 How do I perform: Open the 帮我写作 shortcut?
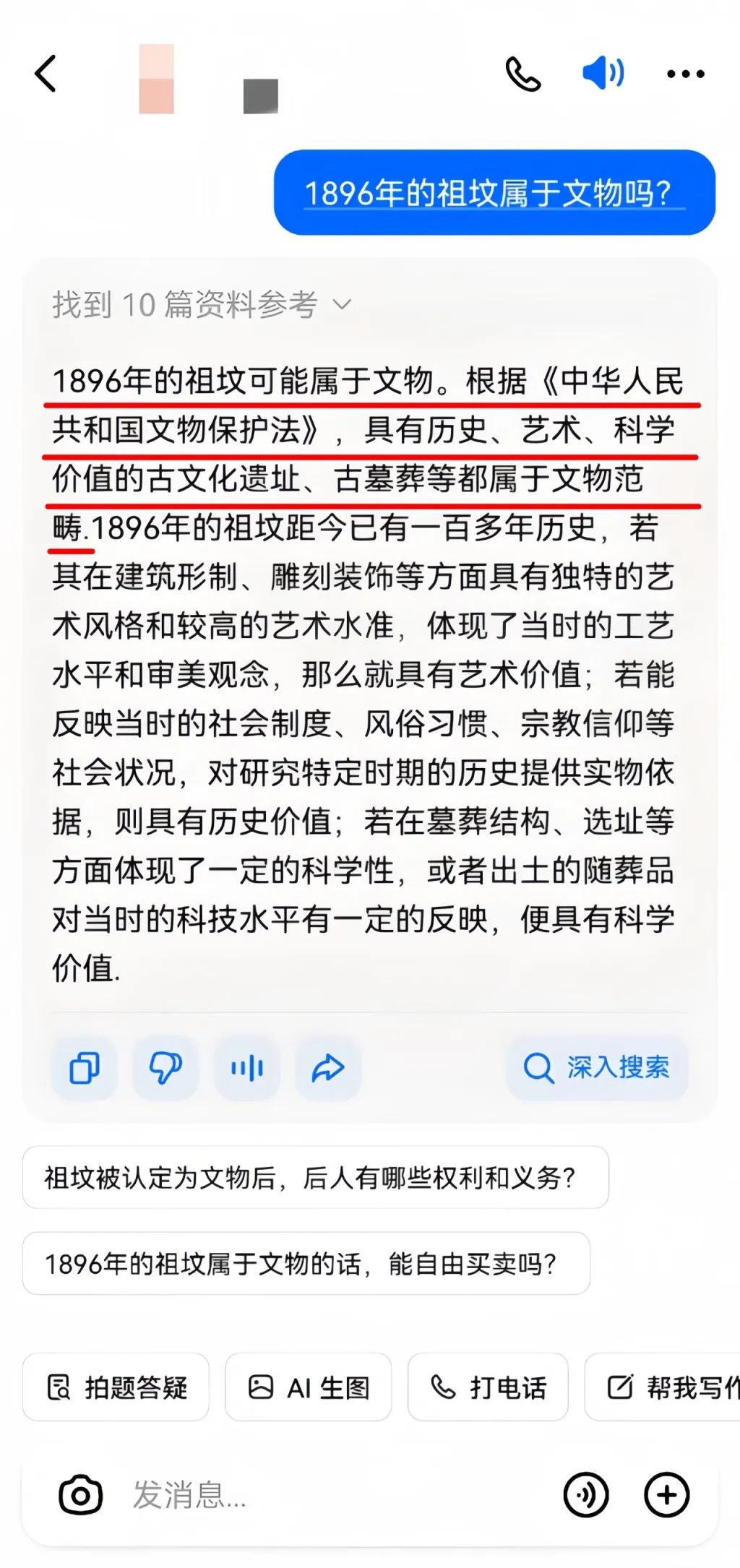[663, 1387]
